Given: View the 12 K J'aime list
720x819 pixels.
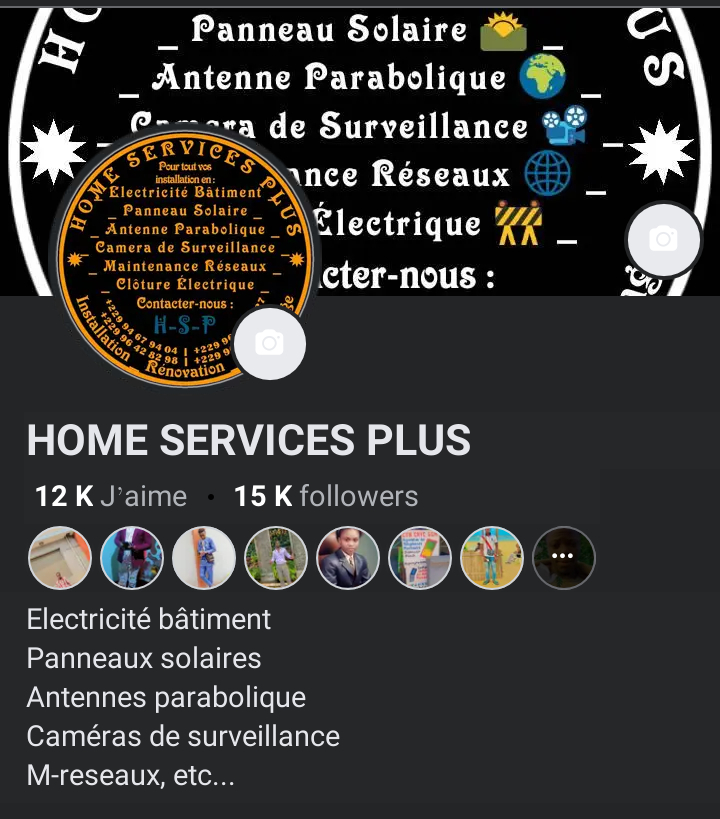Looking at the screenshot, I should 111,496.
